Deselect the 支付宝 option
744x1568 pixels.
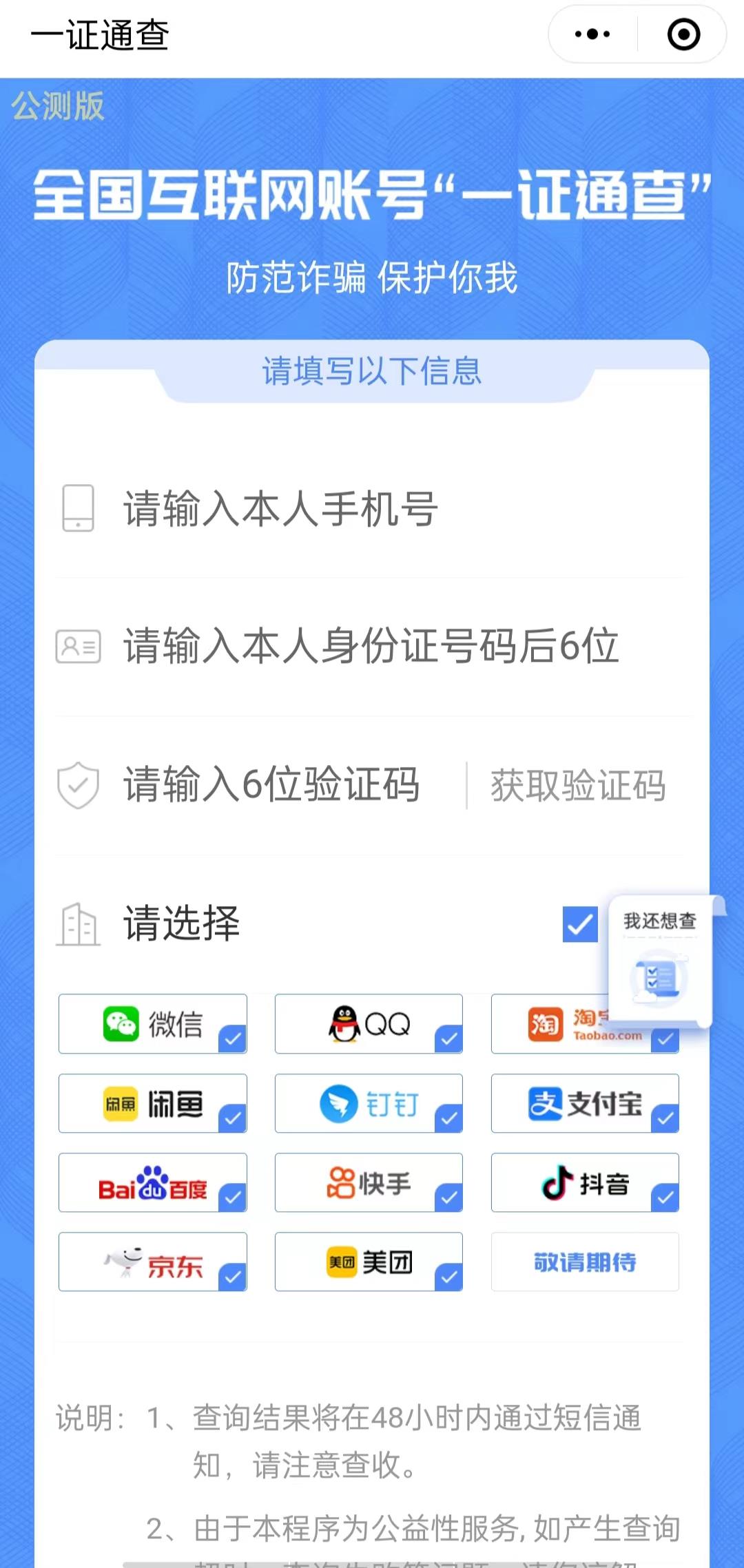[x=585, y=1104]
